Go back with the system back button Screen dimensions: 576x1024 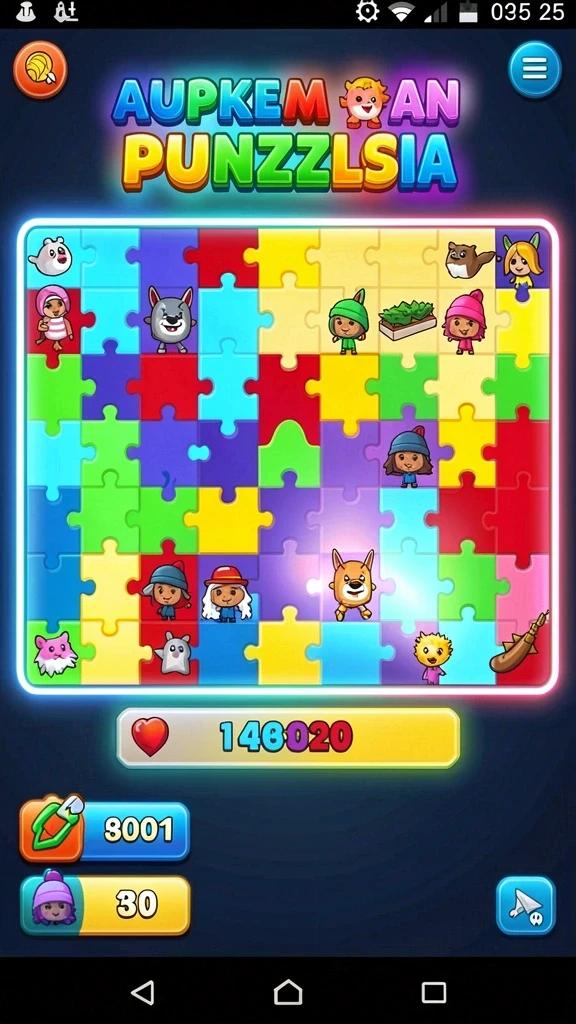click(x=142, y=992)
